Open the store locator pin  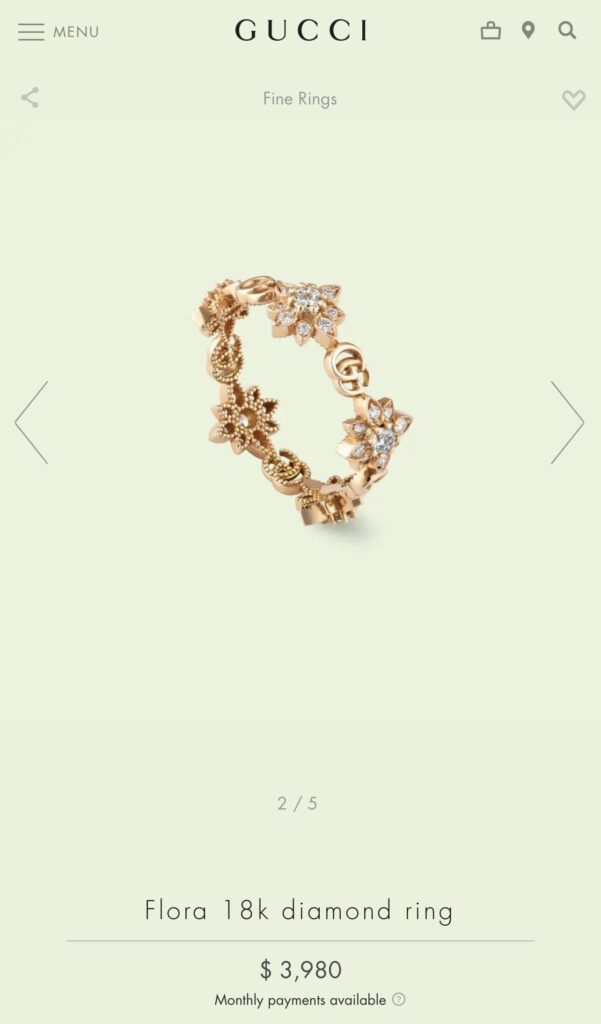click(x=528, y=31)
